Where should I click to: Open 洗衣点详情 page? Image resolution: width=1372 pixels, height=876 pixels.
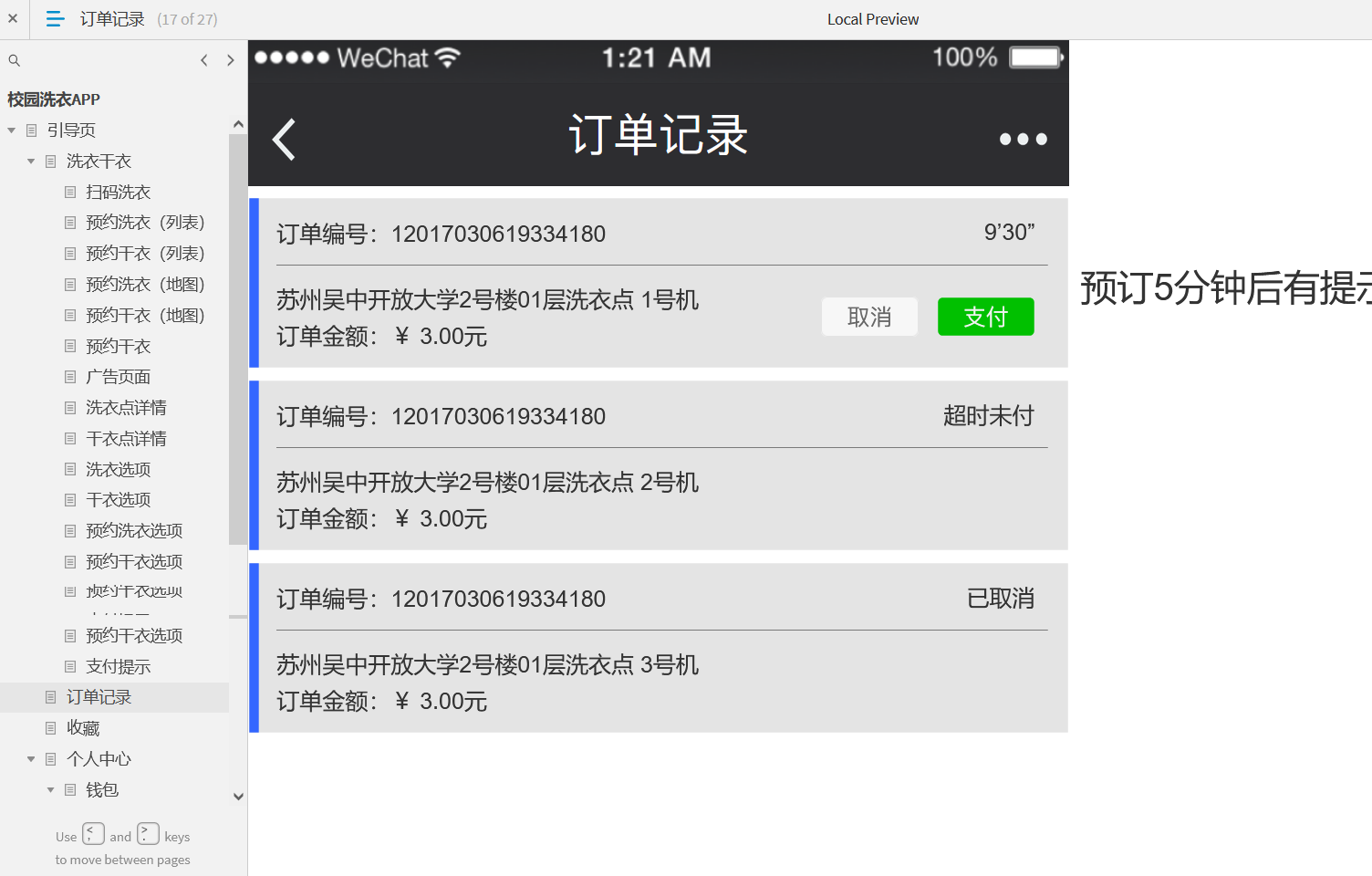pos(126,408)
